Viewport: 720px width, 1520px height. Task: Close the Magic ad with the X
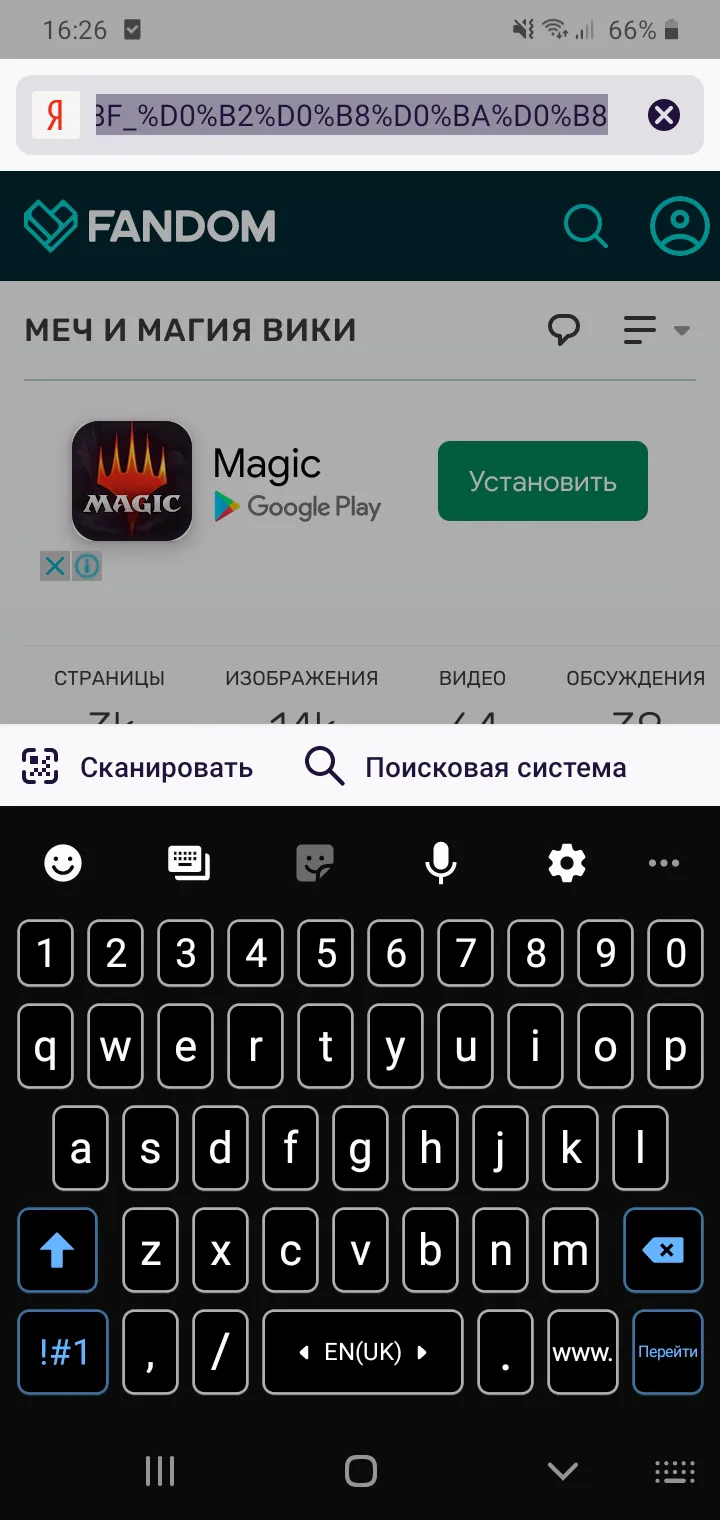pos(55,567)
